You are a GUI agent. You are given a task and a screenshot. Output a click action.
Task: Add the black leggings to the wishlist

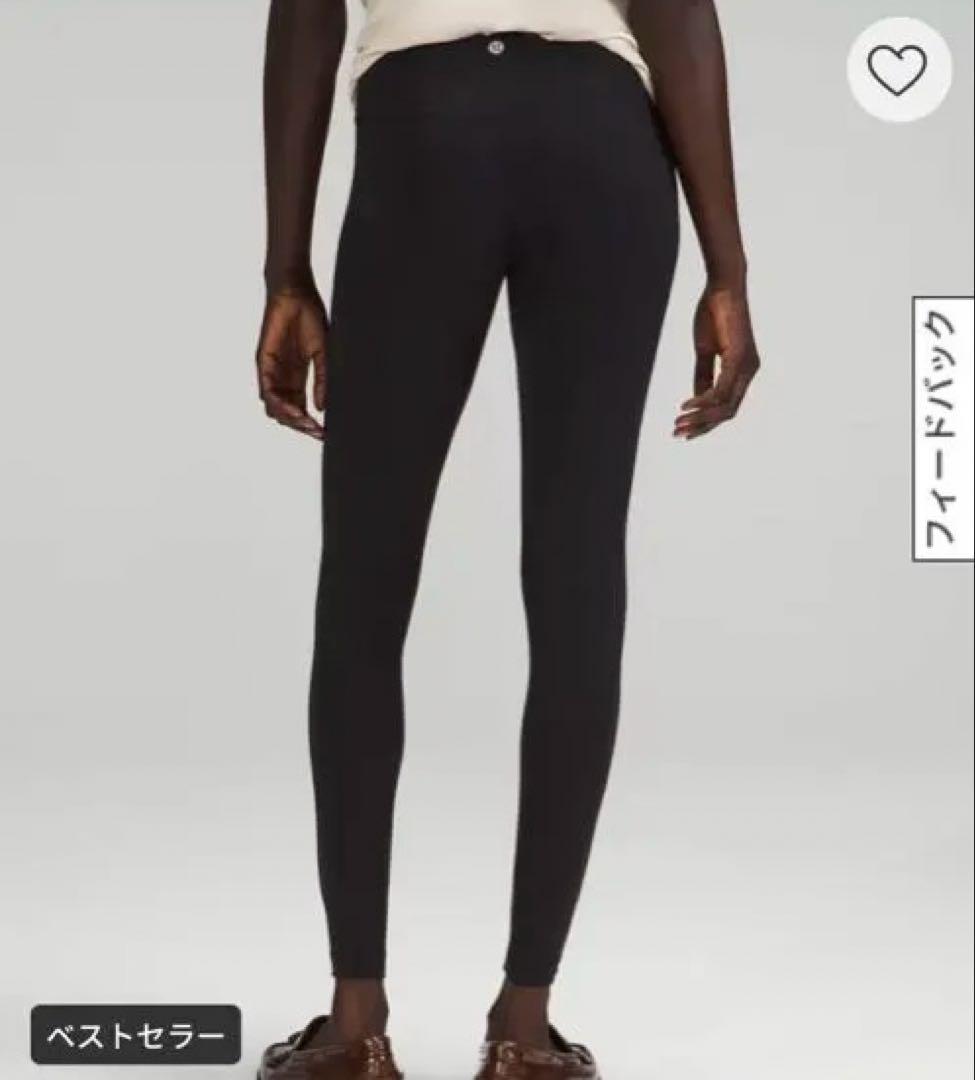click(898, 69)
